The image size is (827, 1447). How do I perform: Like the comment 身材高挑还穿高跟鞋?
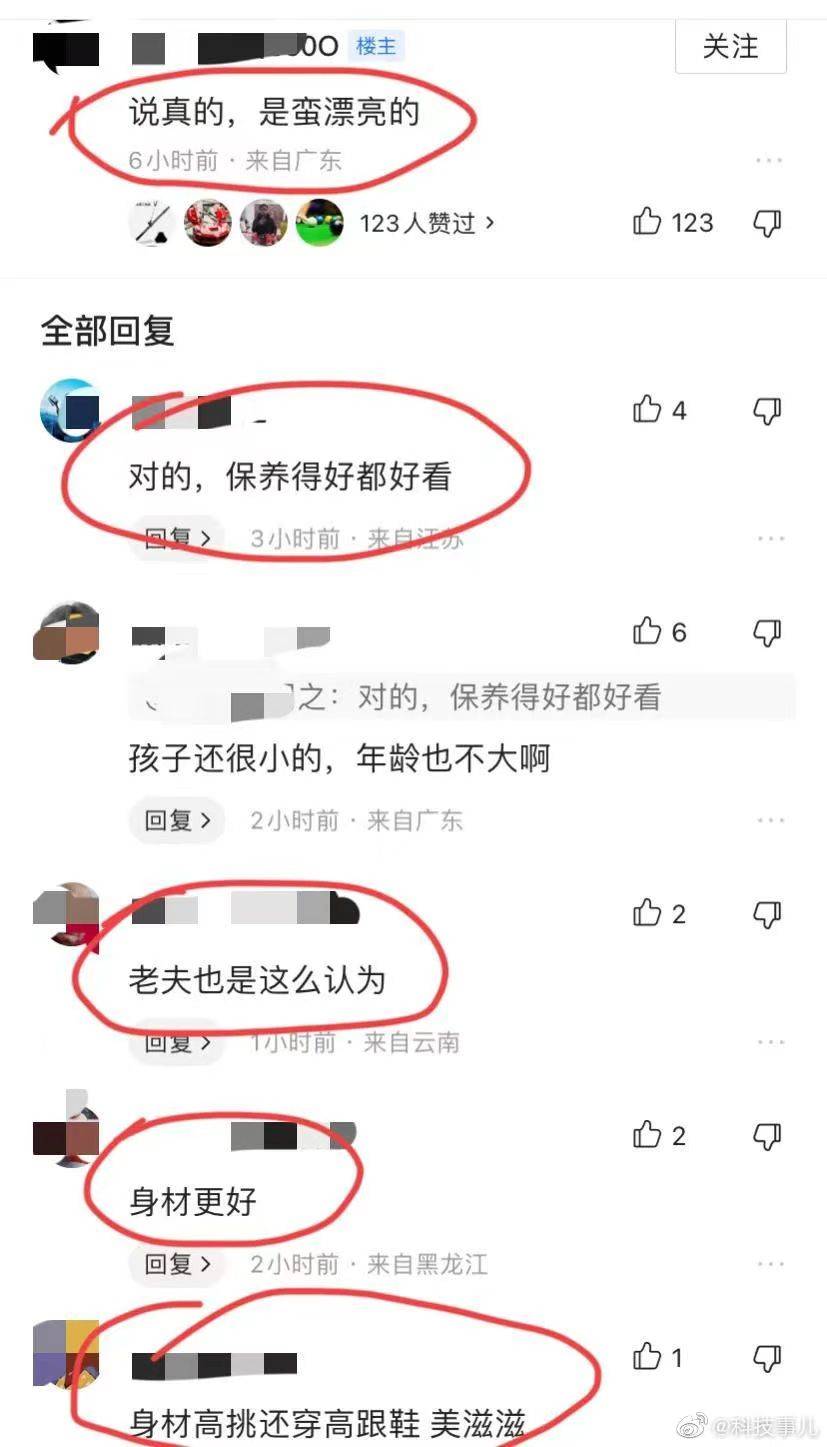[649, 1358]
